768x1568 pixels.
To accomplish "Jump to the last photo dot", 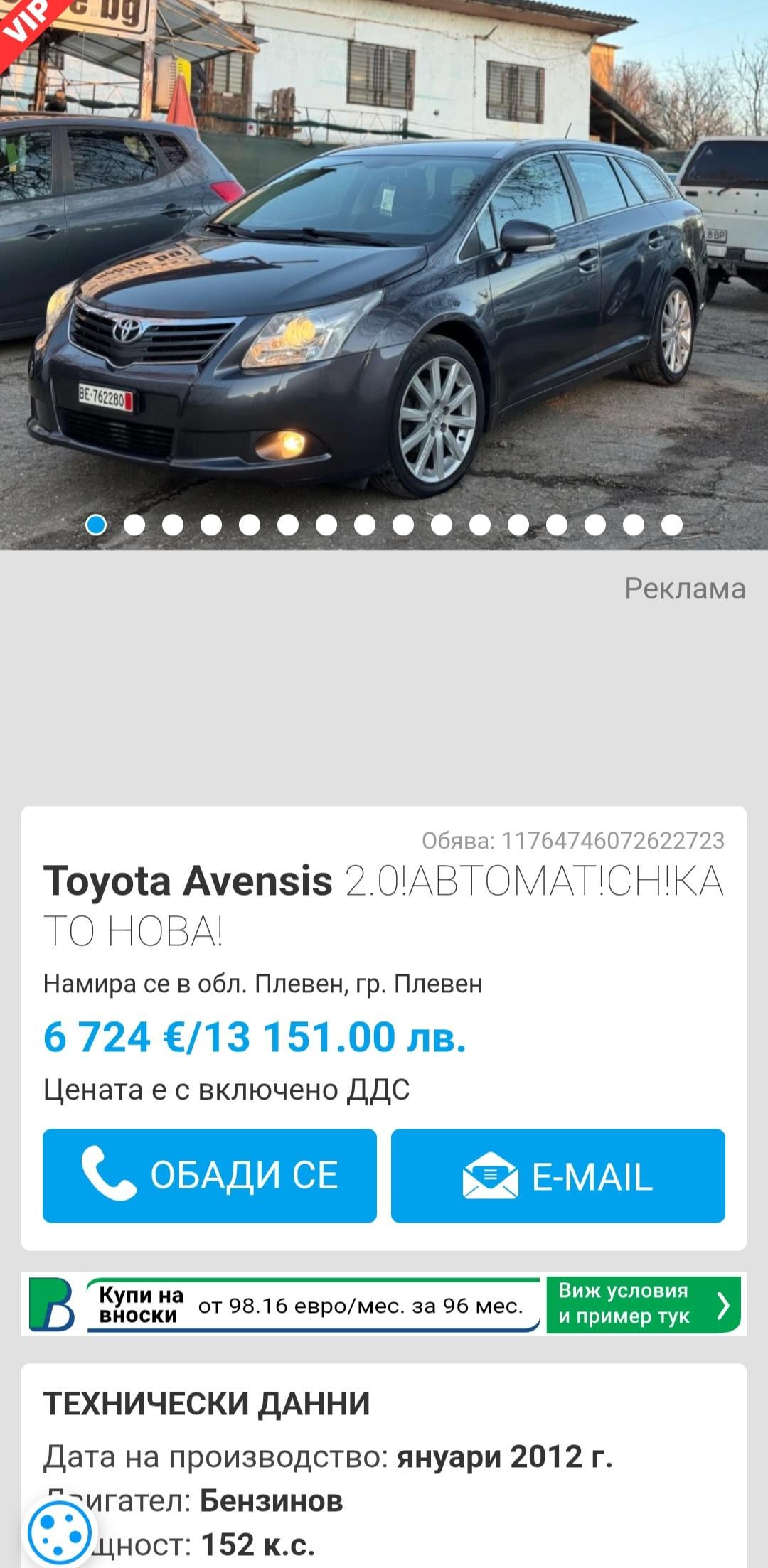I will click(x=671, y=525).
